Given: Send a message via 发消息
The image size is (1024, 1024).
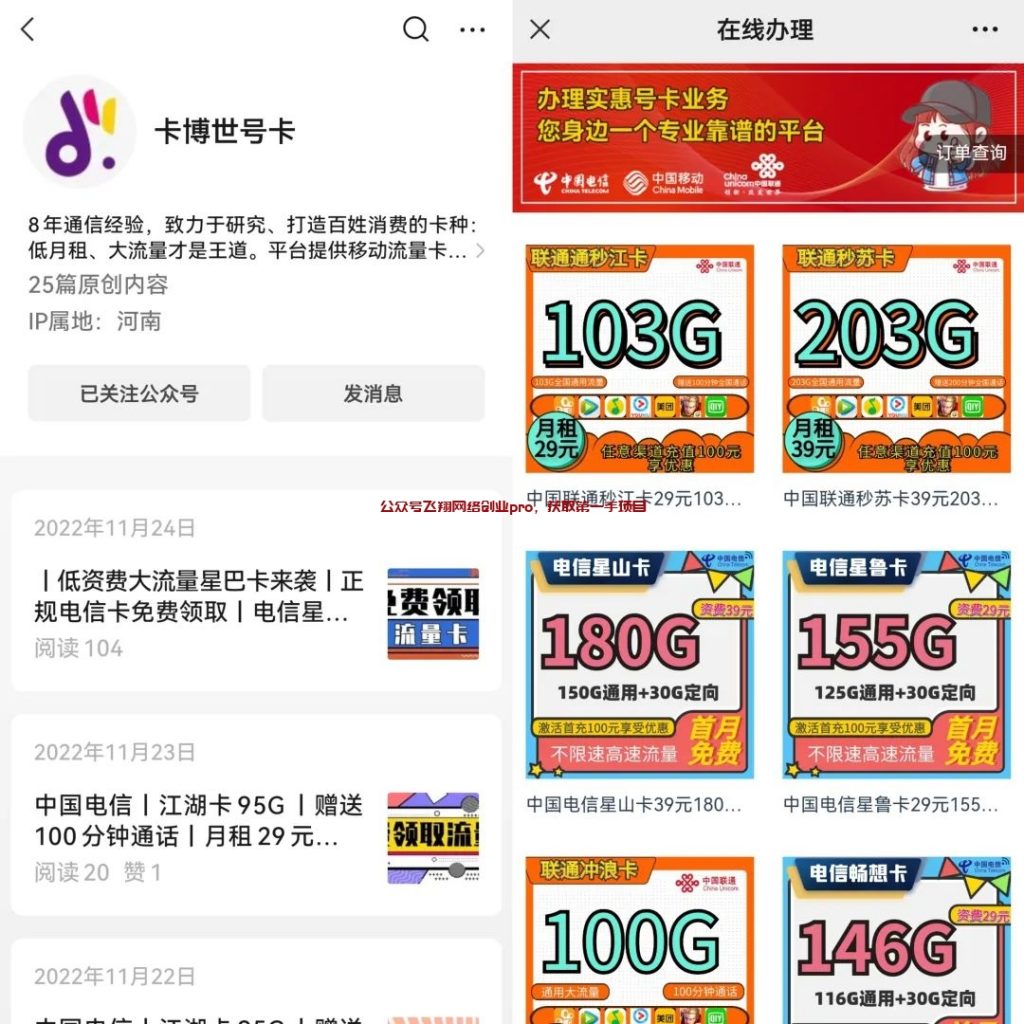Looking at the screenshot, I should [373, 393].
